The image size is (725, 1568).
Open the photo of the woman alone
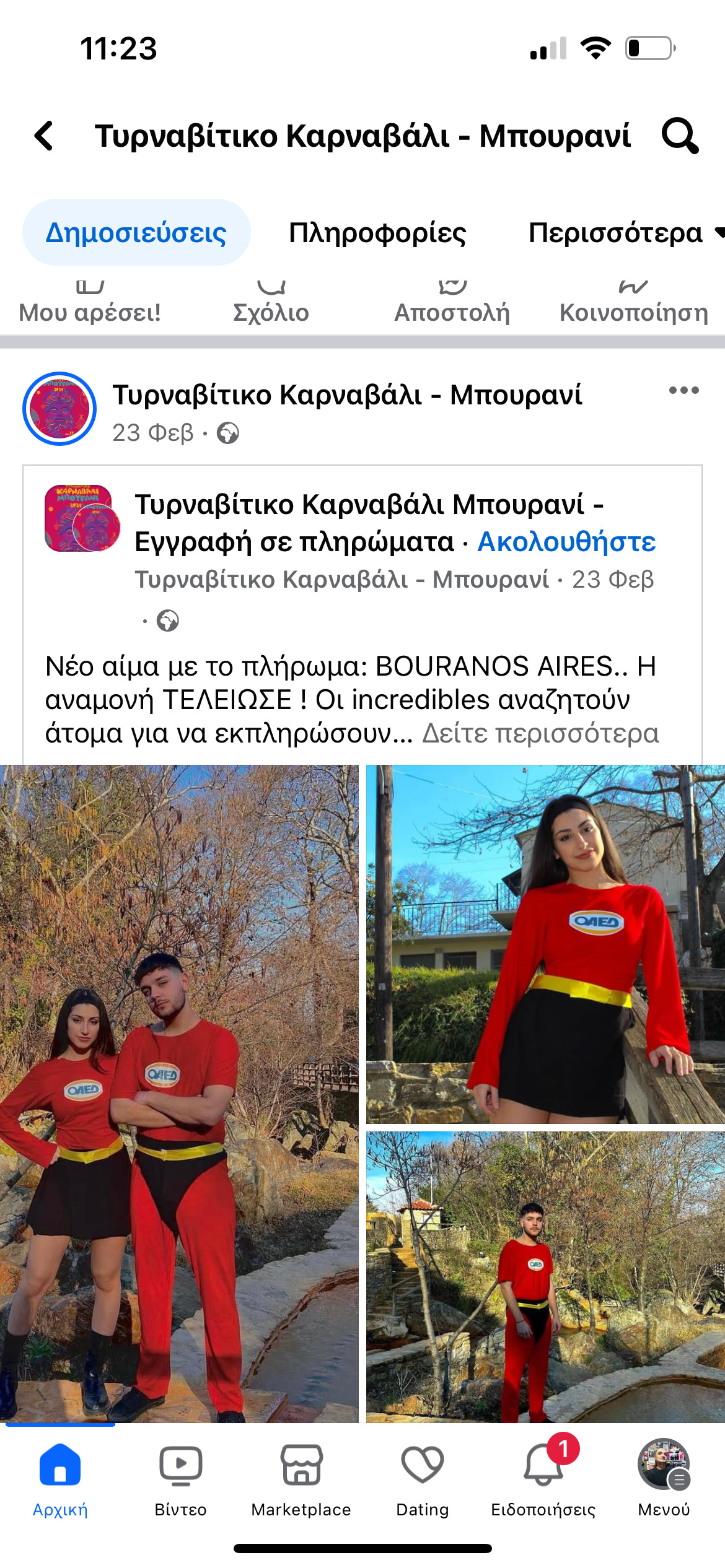coord(545,944)
